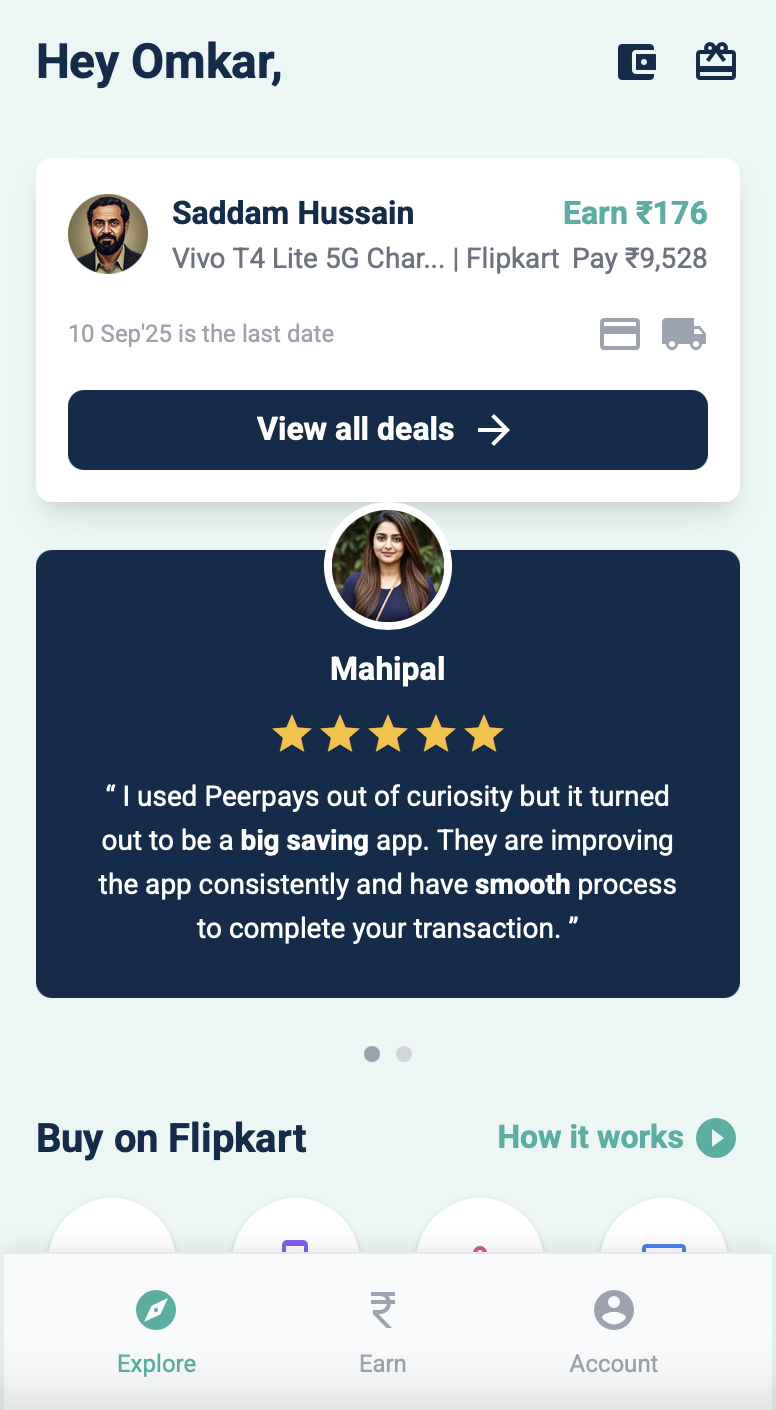Go to the second testimonial dot
The width and height of the screenshot is (776, 1410).
coord(404,1054)
